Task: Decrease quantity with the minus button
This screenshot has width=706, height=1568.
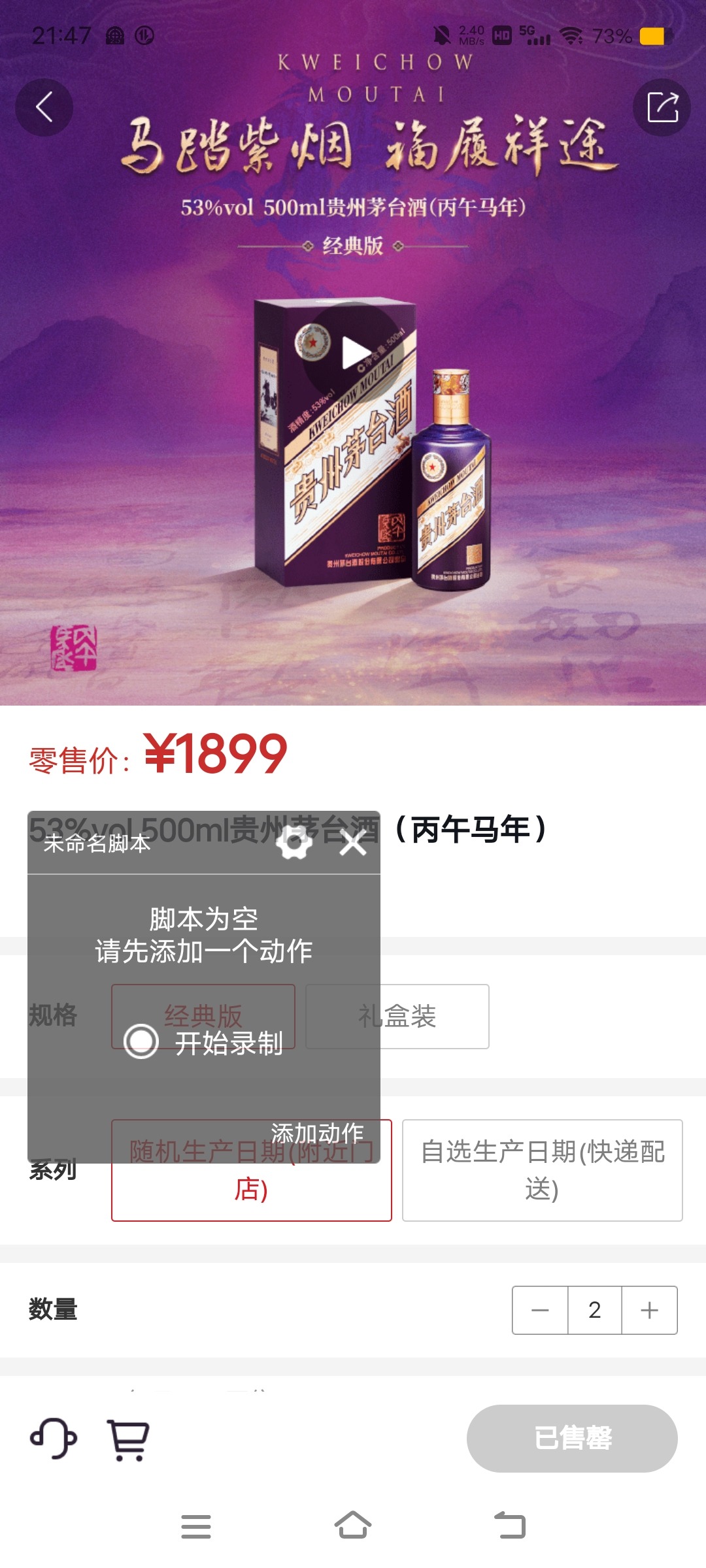Action: (540, 1310)
